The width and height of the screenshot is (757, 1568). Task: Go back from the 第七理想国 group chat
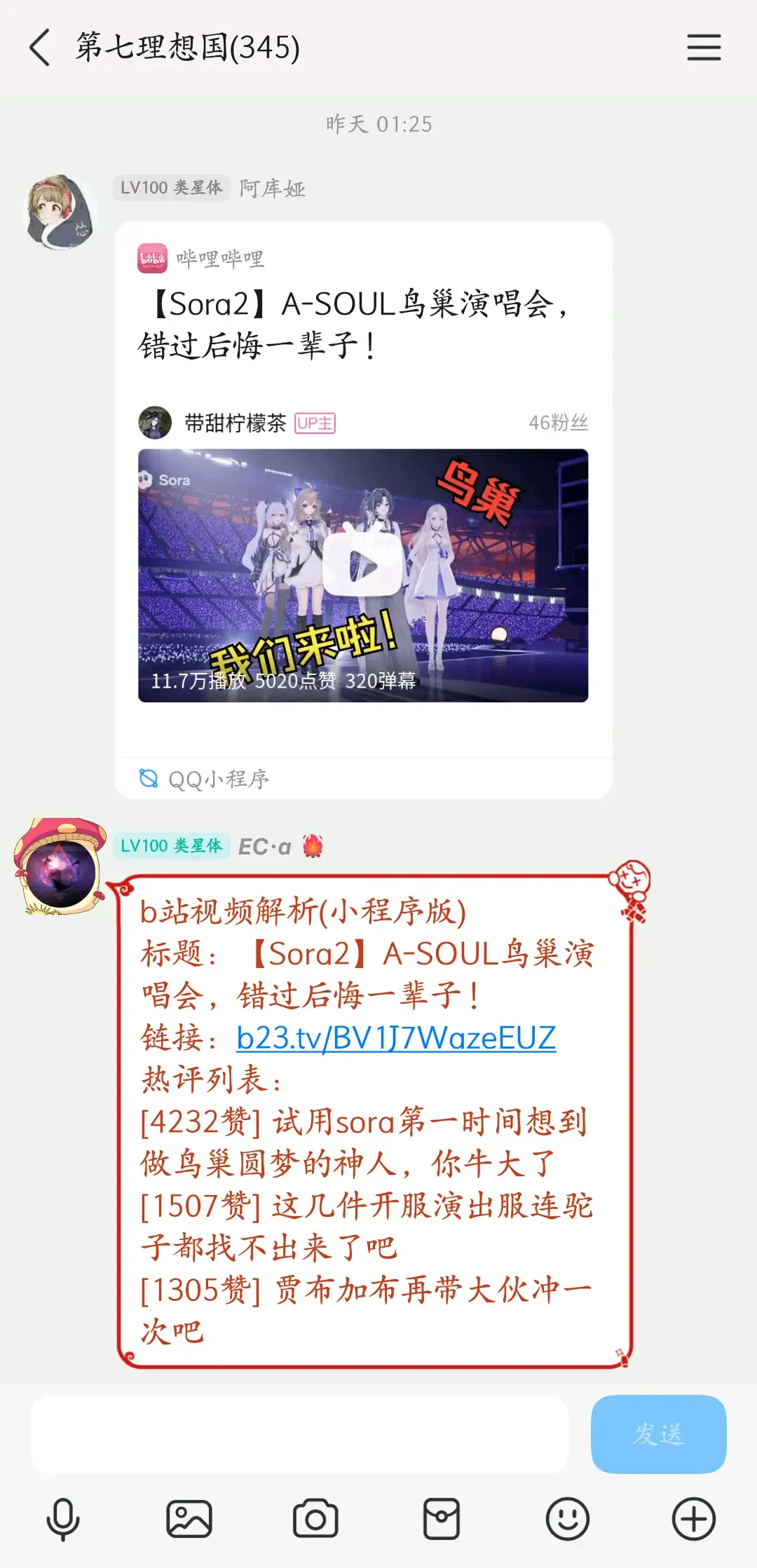(x=40, y=48)
